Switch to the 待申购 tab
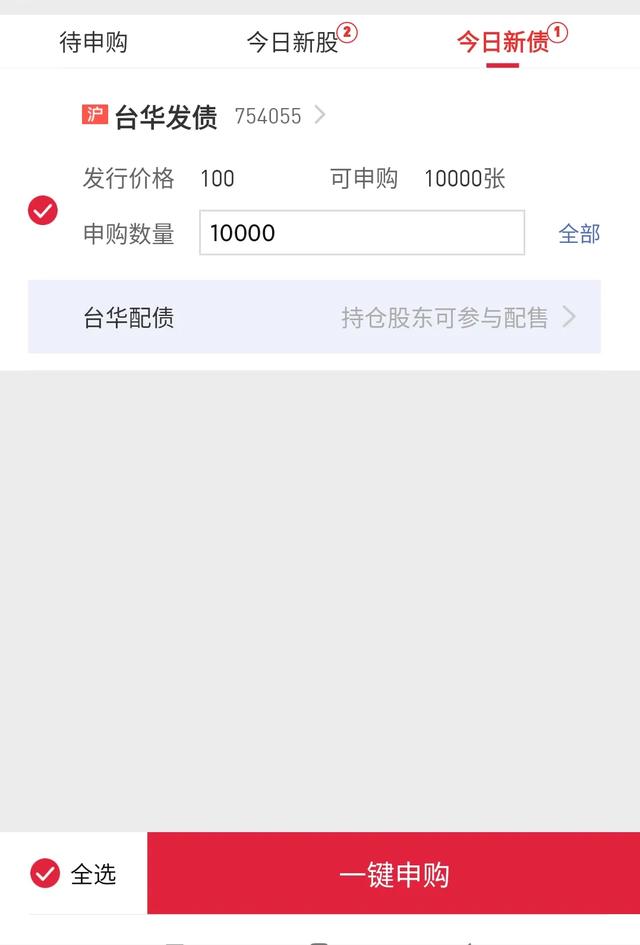640x945 pixels. pos(93,42)
